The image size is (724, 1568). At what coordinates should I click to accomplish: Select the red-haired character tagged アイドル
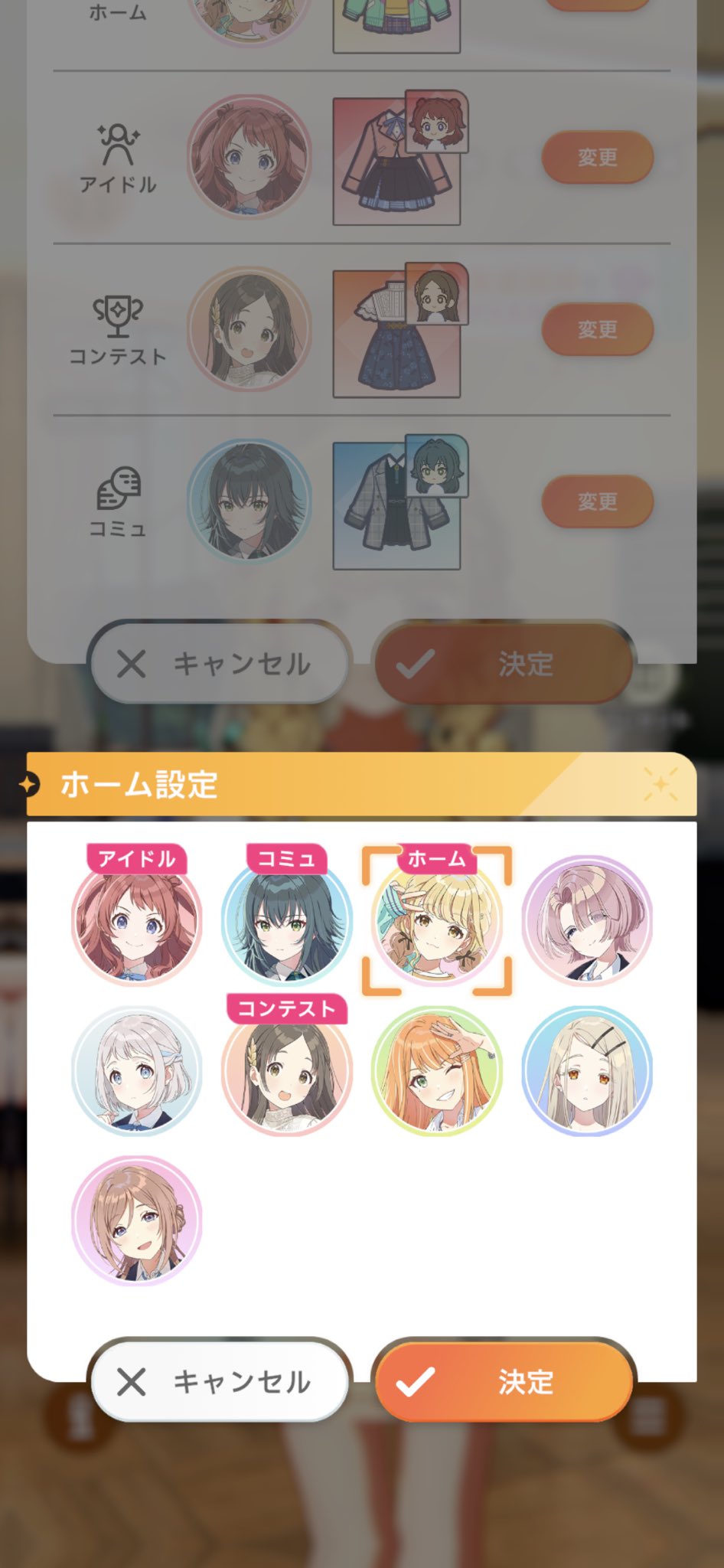pyautogui.click(x=137, y=921)
